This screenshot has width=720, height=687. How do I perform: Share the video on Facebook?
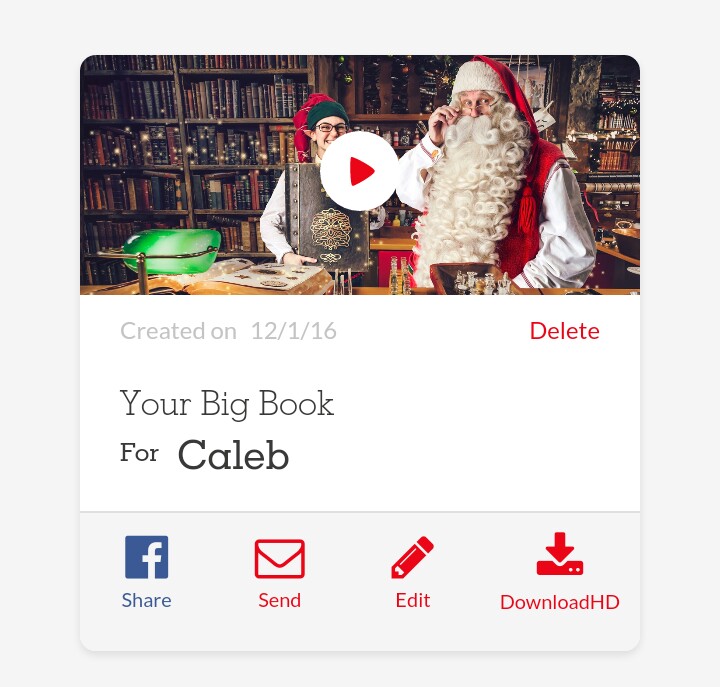pyautogui.click(x=146, y=572)
